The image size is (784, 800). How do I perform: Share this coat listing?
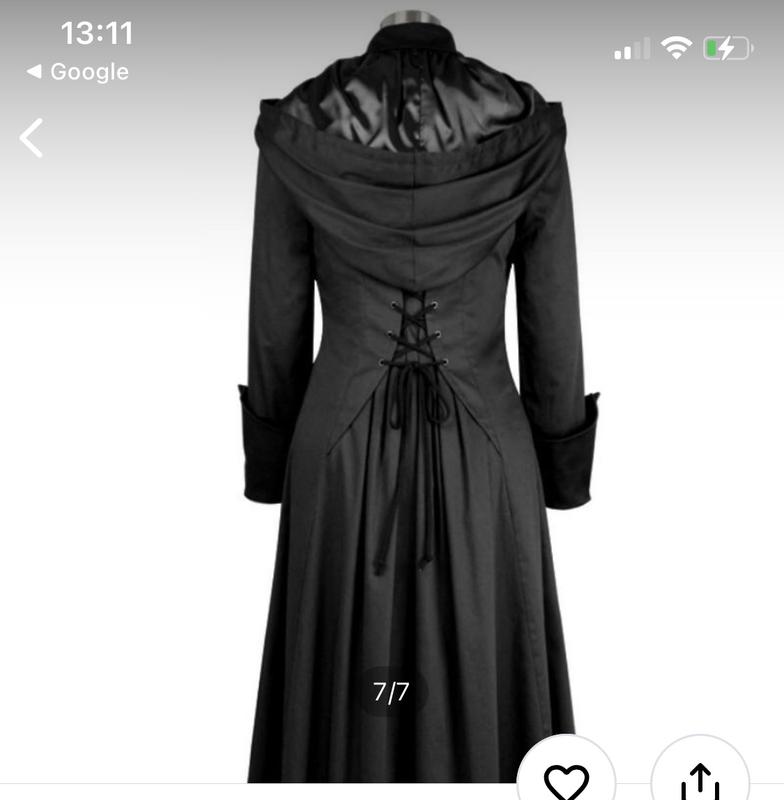[x=700, y=780]
